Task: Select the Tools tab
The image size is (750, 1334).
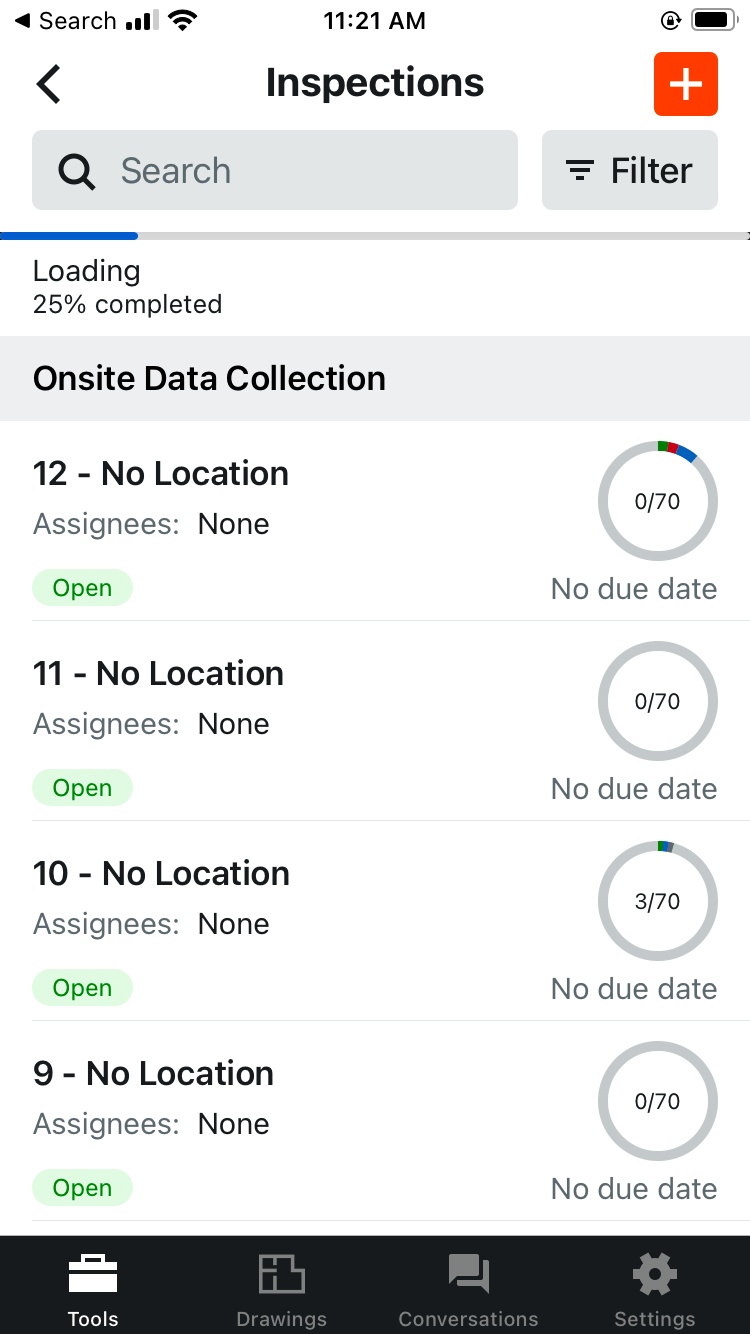Action: coord(93,1288)
